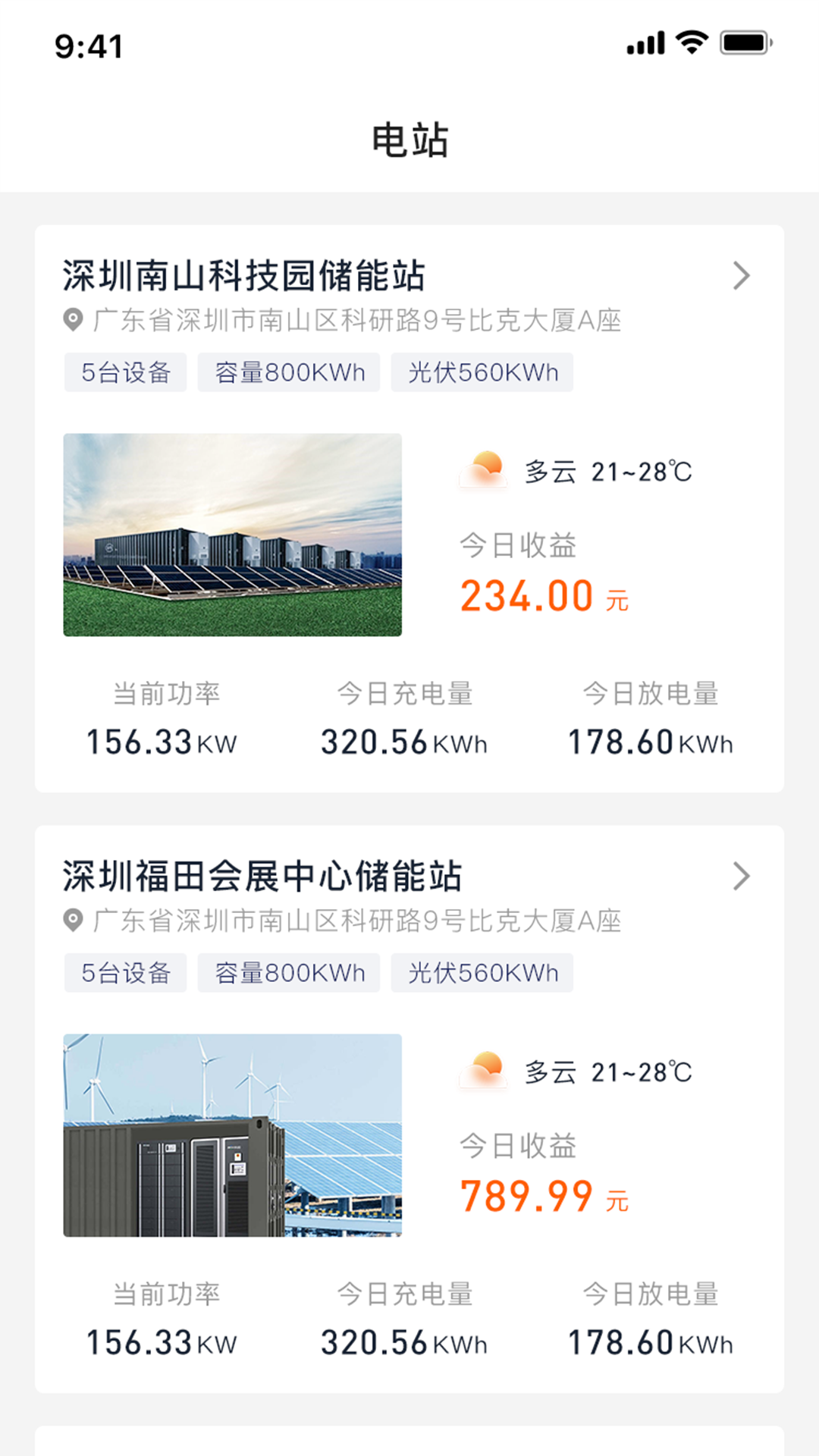
Task: Tap the 光伏560KWh tag on the second station
Action: 482,973
